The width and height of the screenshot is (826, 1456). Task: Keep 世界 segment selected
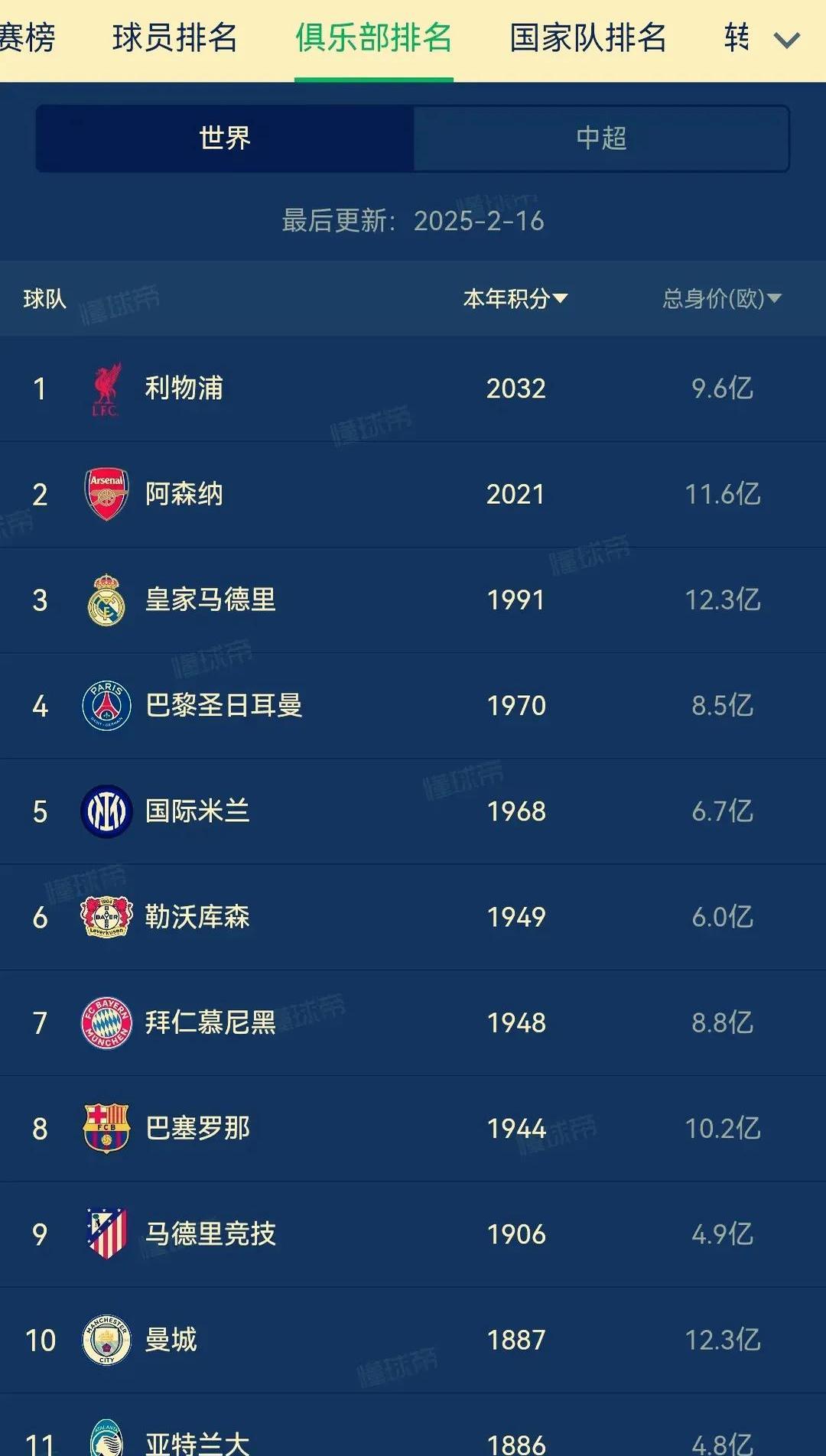pyautogui.click(x=223, y=139)
